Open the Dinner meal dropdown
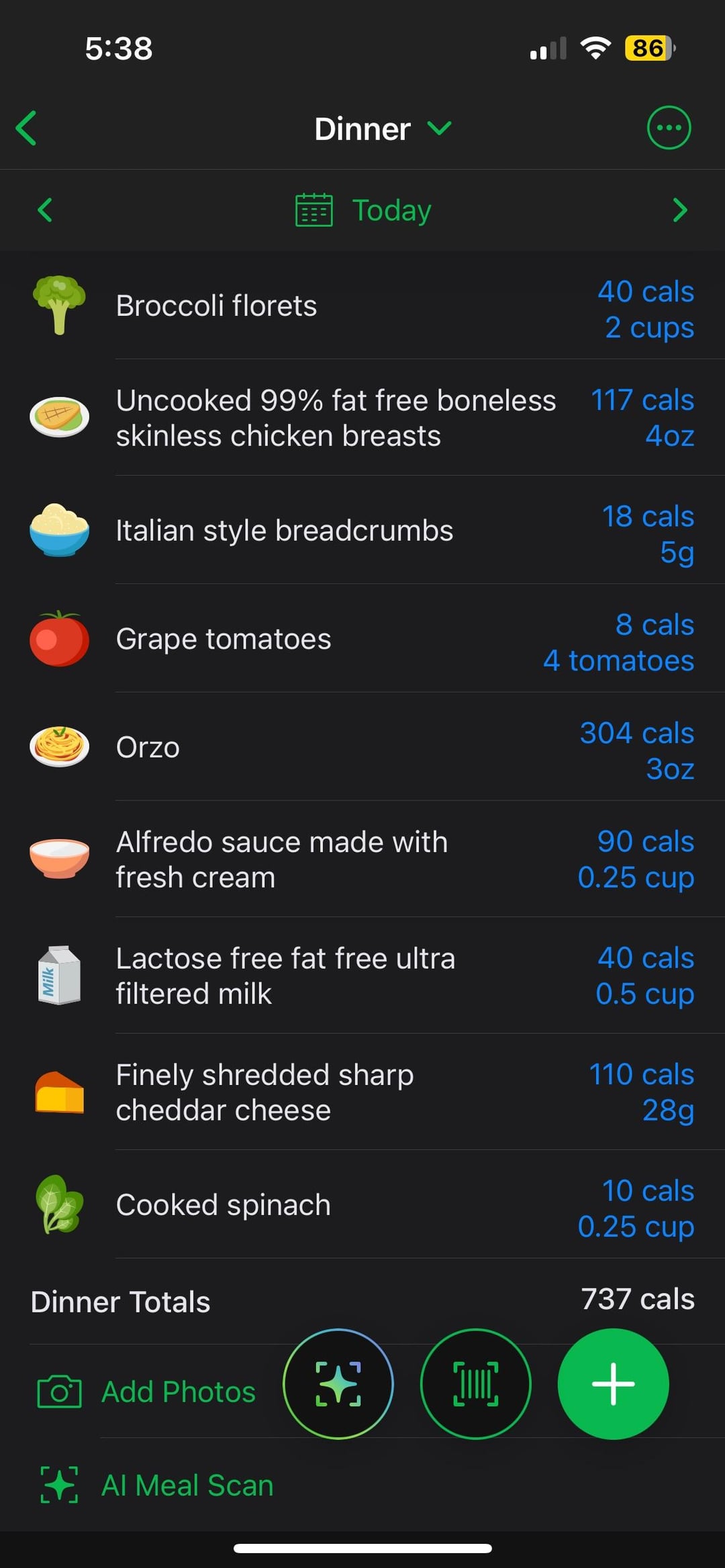Image resolution: width=725 pixels, height=1568 pixels. [x=383, y=128]
